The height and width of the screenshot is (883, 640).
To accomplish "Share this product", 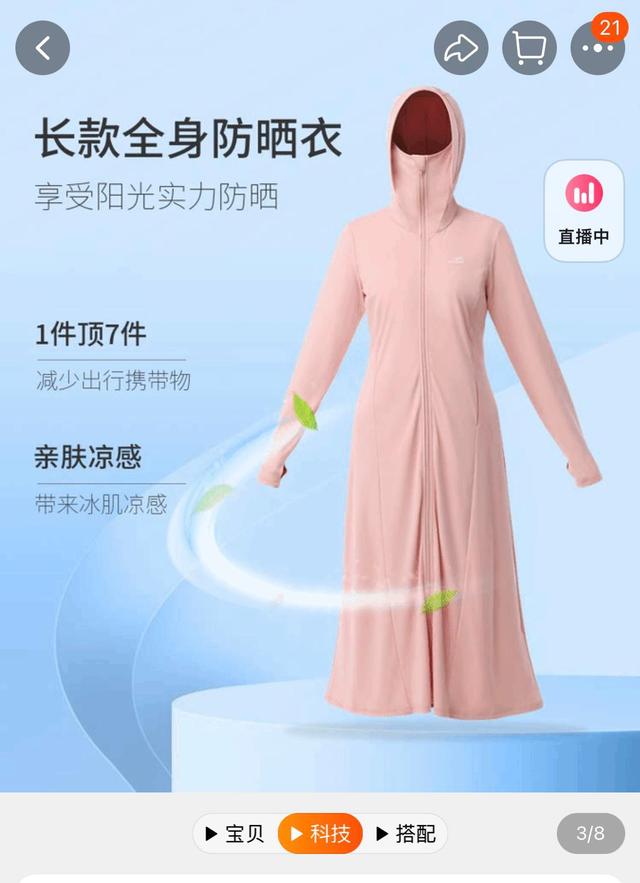I will click(461, 47).
